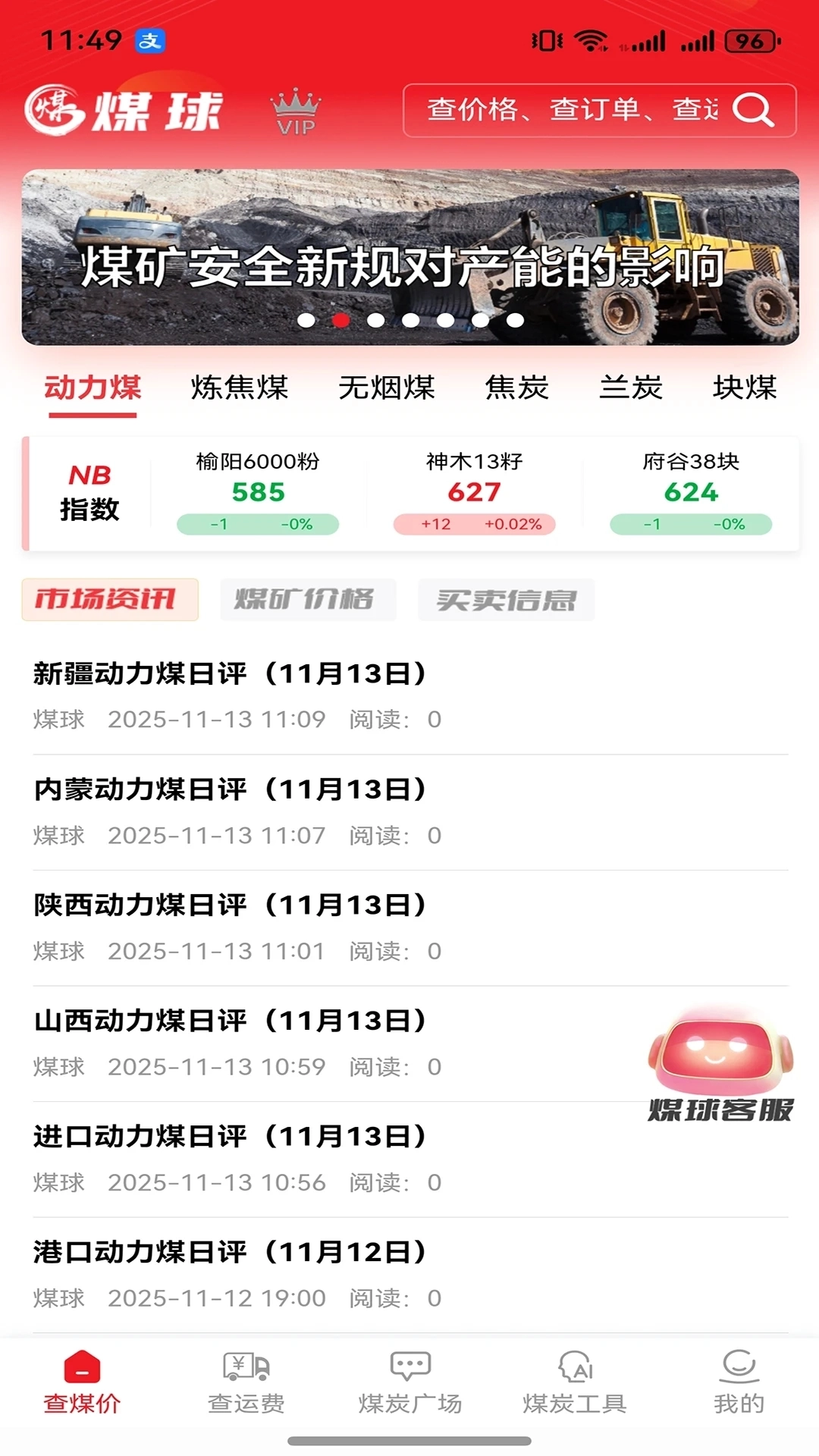The image size is (819, 1456).
Task: Switch to the 炼焦煤 tab
Action: coord(240,388)
